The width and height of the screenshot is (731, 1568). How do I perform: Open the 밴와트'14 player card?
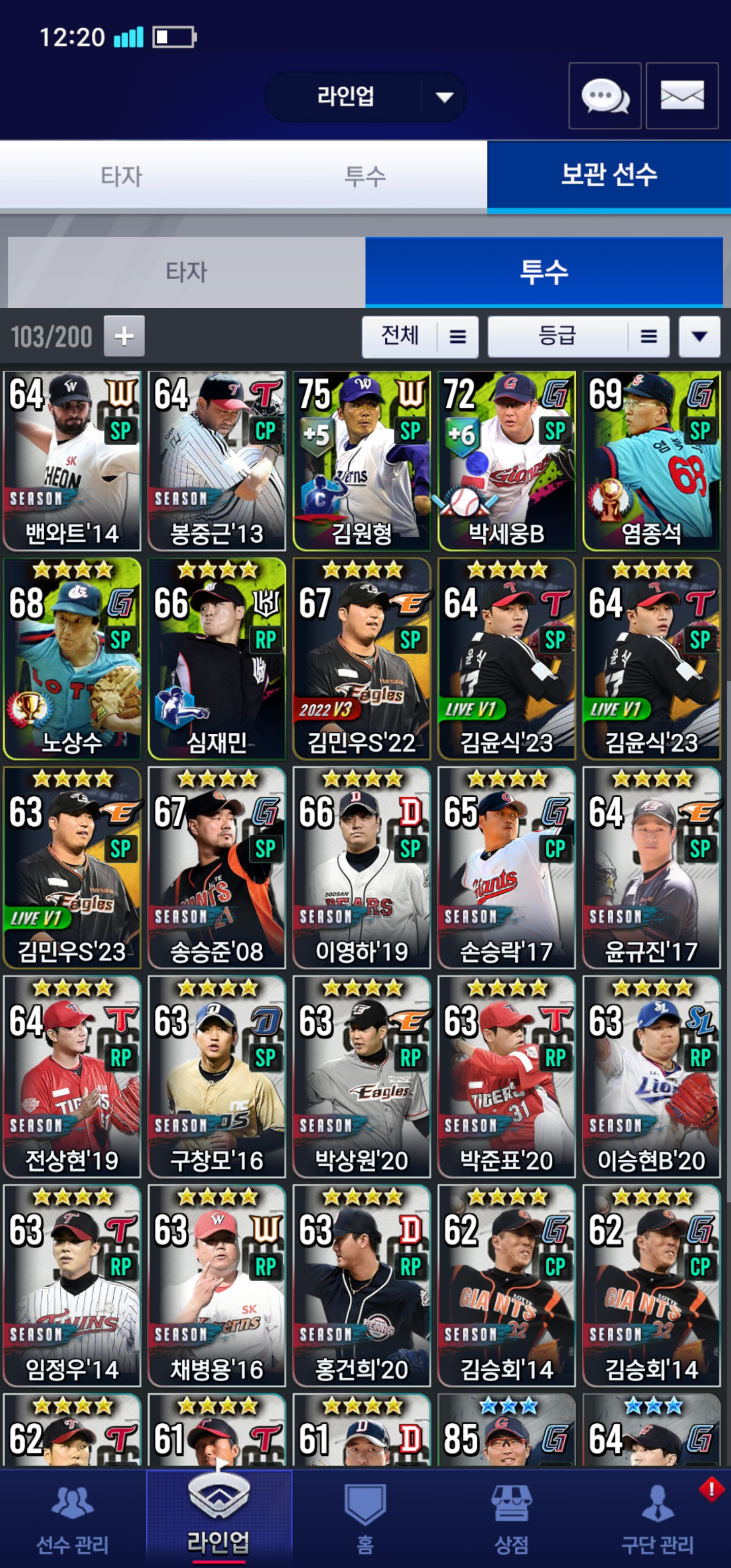click(x=72, y=461)
